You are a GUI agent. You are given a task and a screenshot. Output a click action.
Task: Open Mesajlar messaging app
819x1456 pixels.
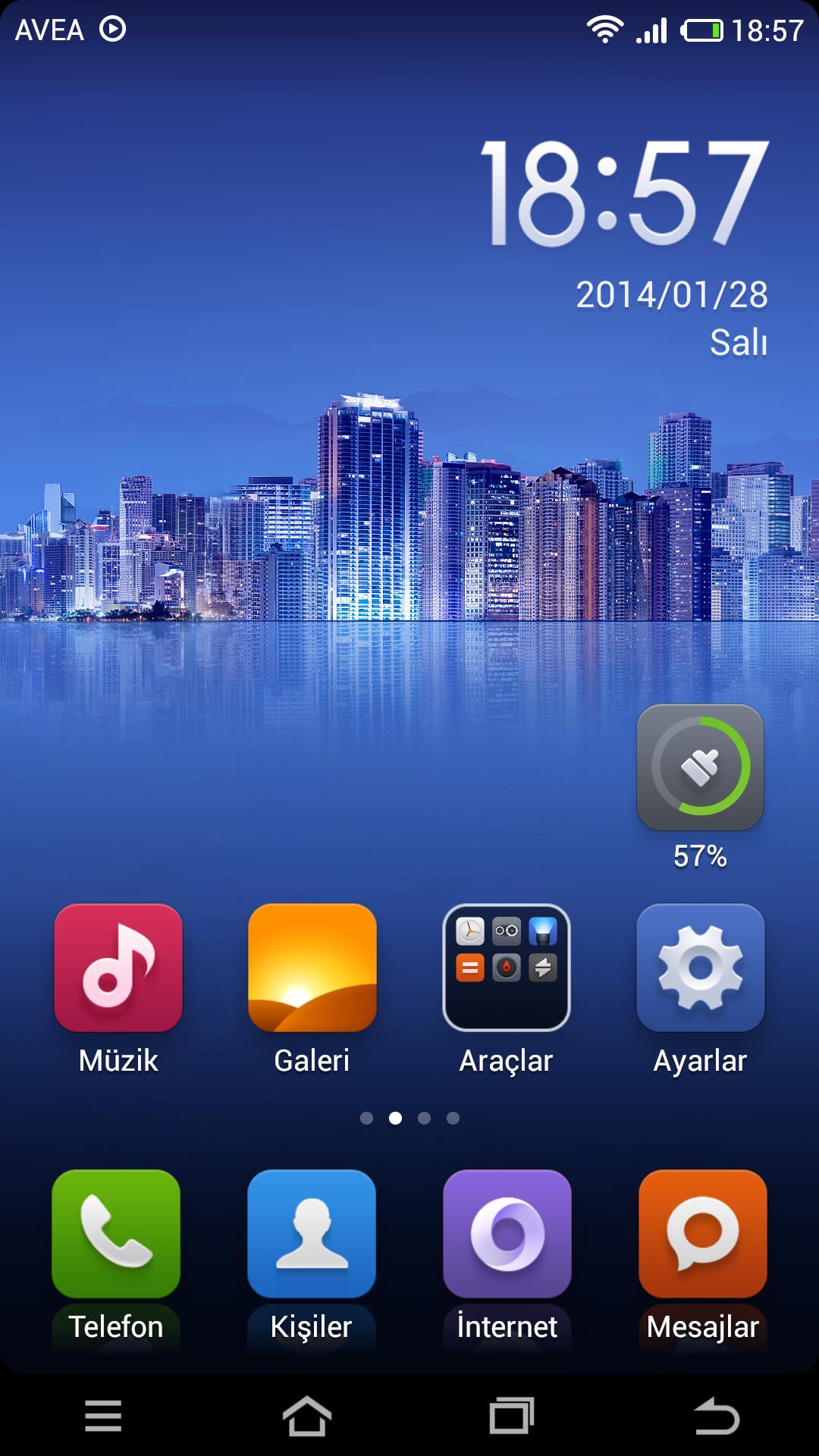(702, 1234)
